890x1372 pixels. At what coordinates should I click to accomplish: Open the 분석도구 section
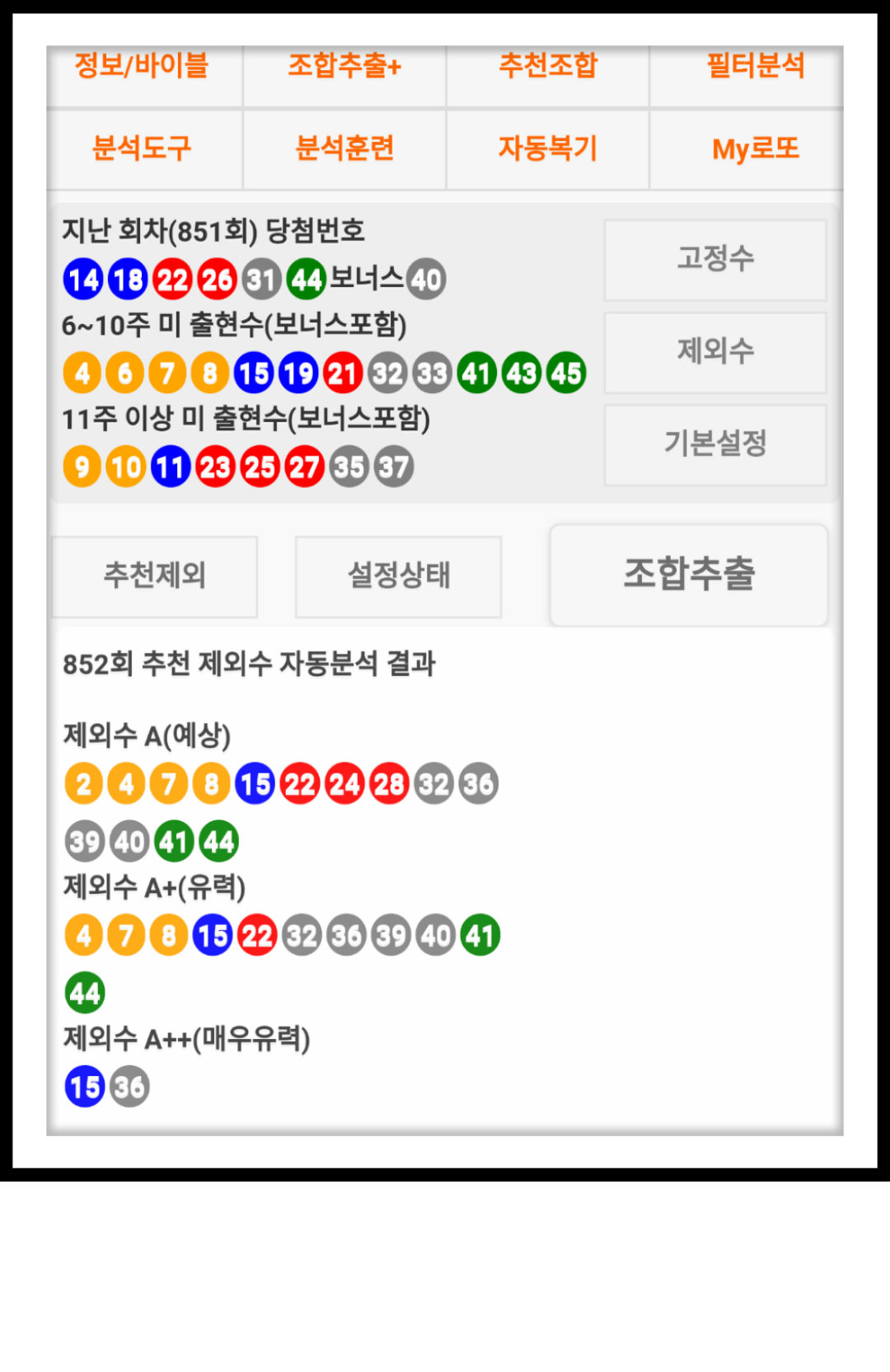(x=143, y=149)
